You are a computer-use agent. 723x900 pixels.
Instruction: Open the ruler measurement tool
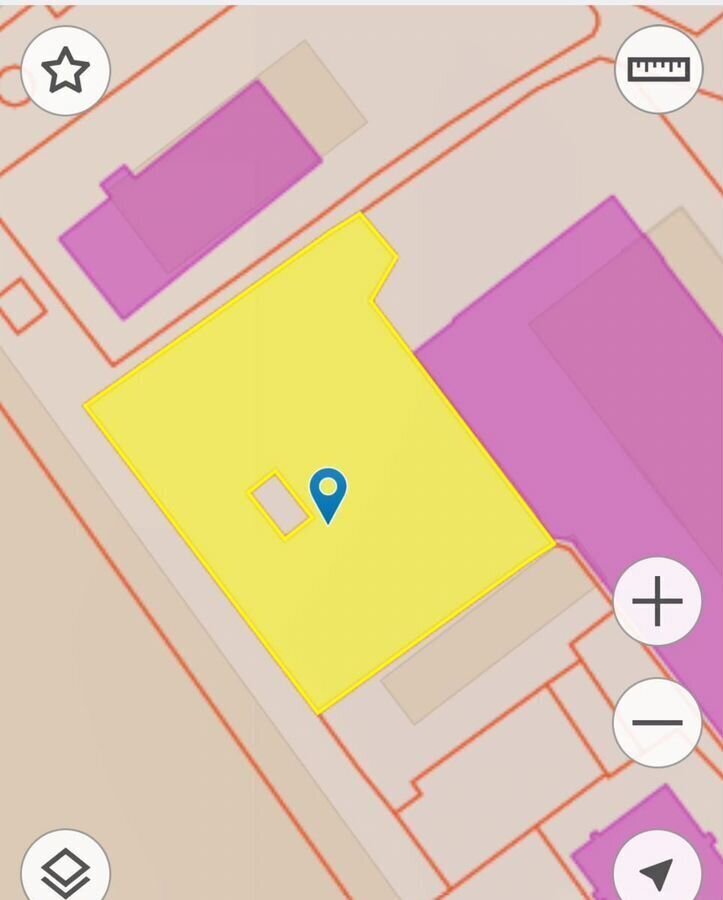point(658,69)
